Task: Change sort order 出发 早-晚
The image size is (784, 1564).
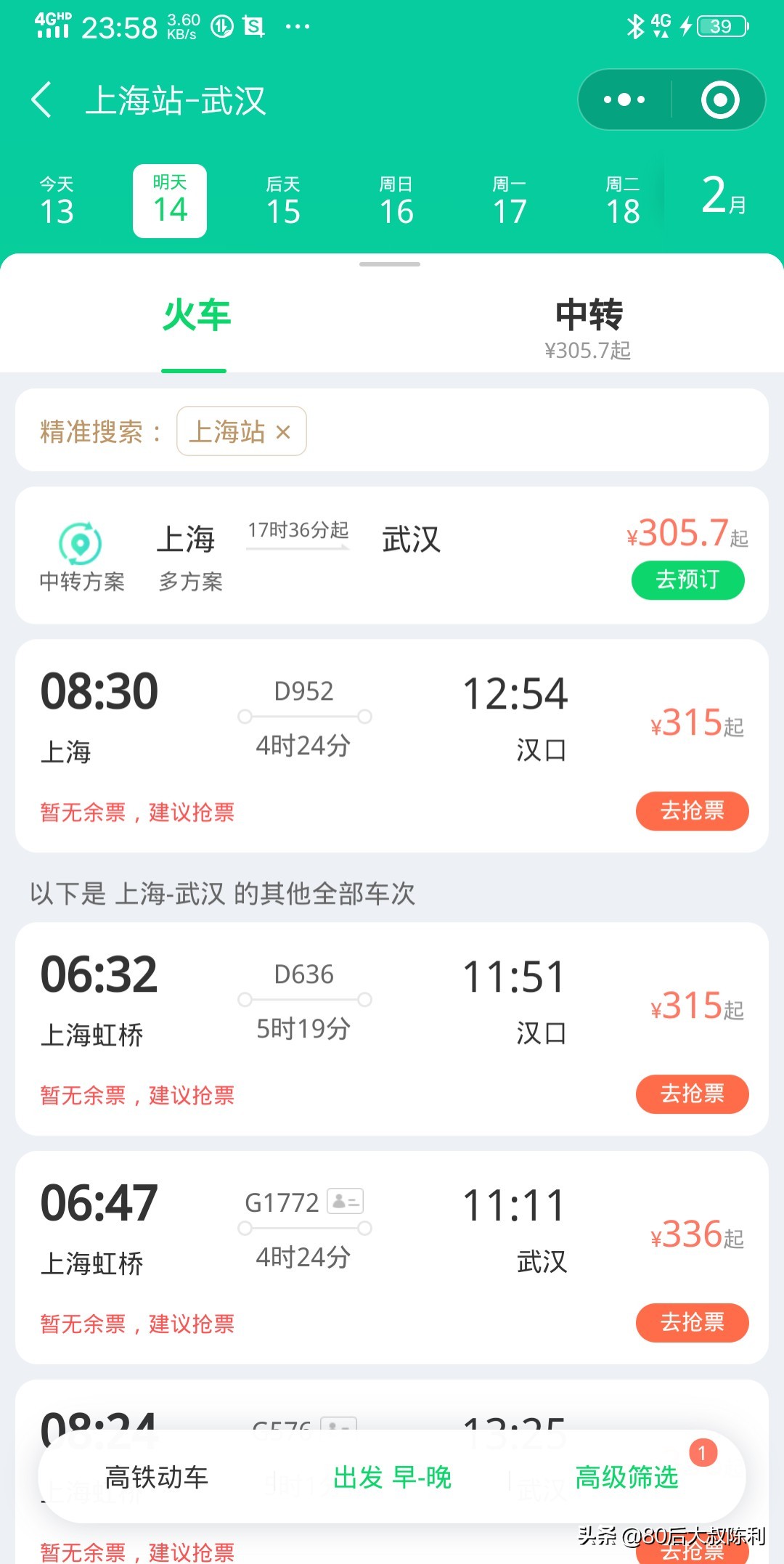Action: pyautogui.click(x=392, y=1478)
